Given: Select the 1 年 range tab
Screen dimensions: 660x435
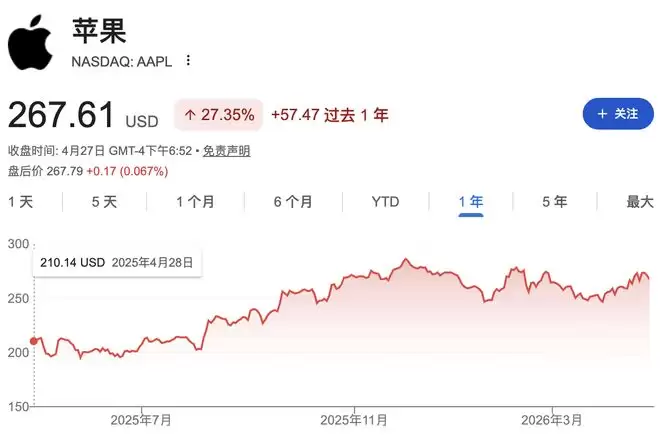Looking at the screenshot, I should 471,202.
